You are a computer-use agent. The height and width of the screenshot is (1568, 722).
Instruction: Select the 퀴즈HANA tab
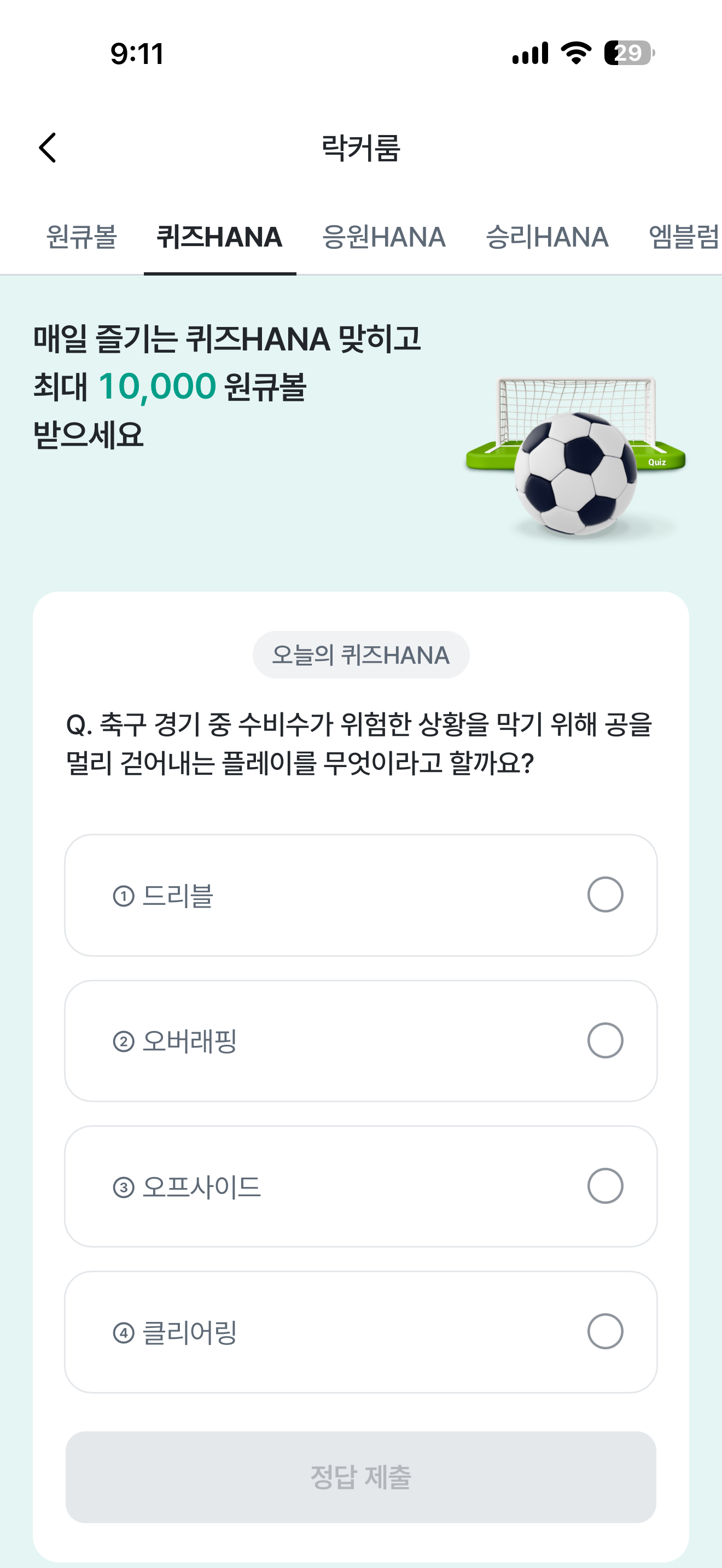pyautogui.click(x=220, y=237)
